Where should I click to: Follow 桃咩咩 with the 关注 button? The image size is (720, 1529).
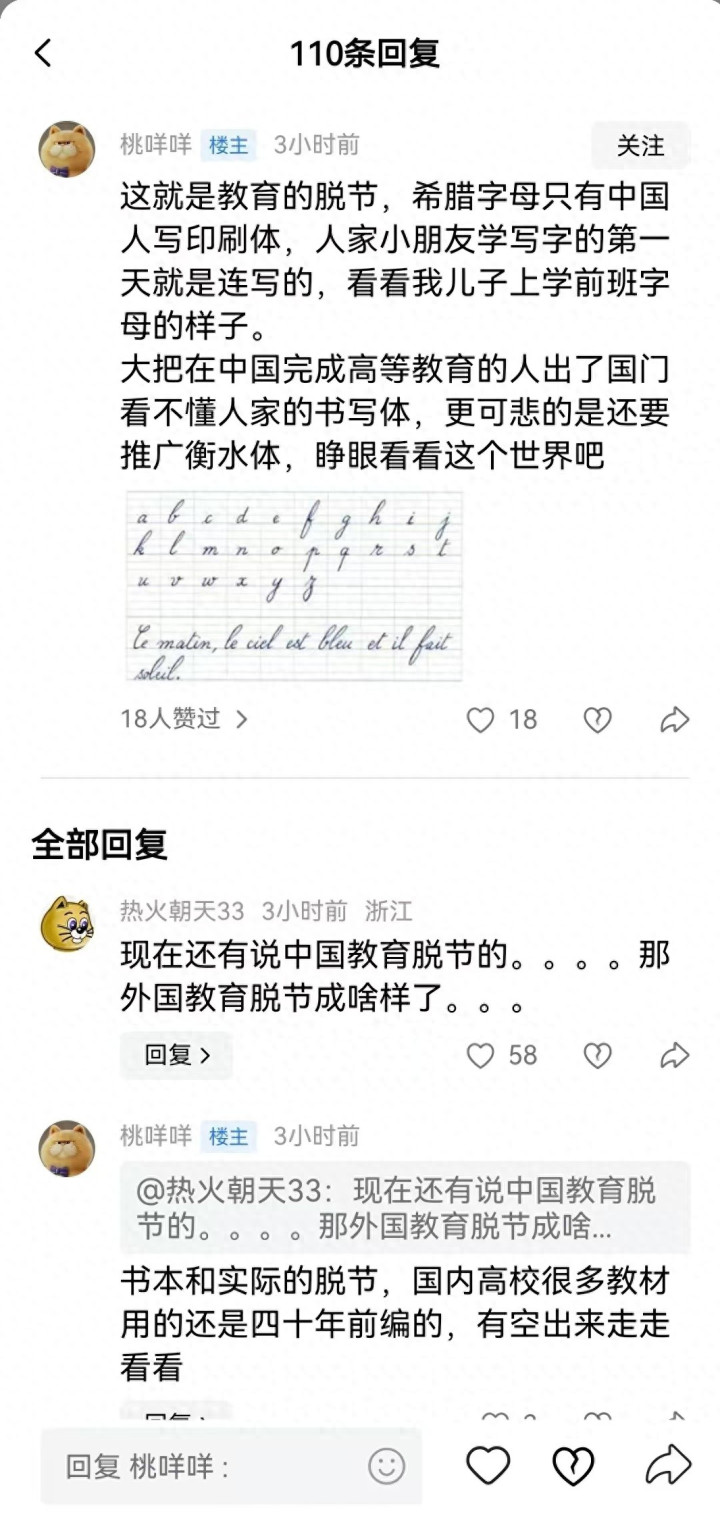click(x=640, y=146)
